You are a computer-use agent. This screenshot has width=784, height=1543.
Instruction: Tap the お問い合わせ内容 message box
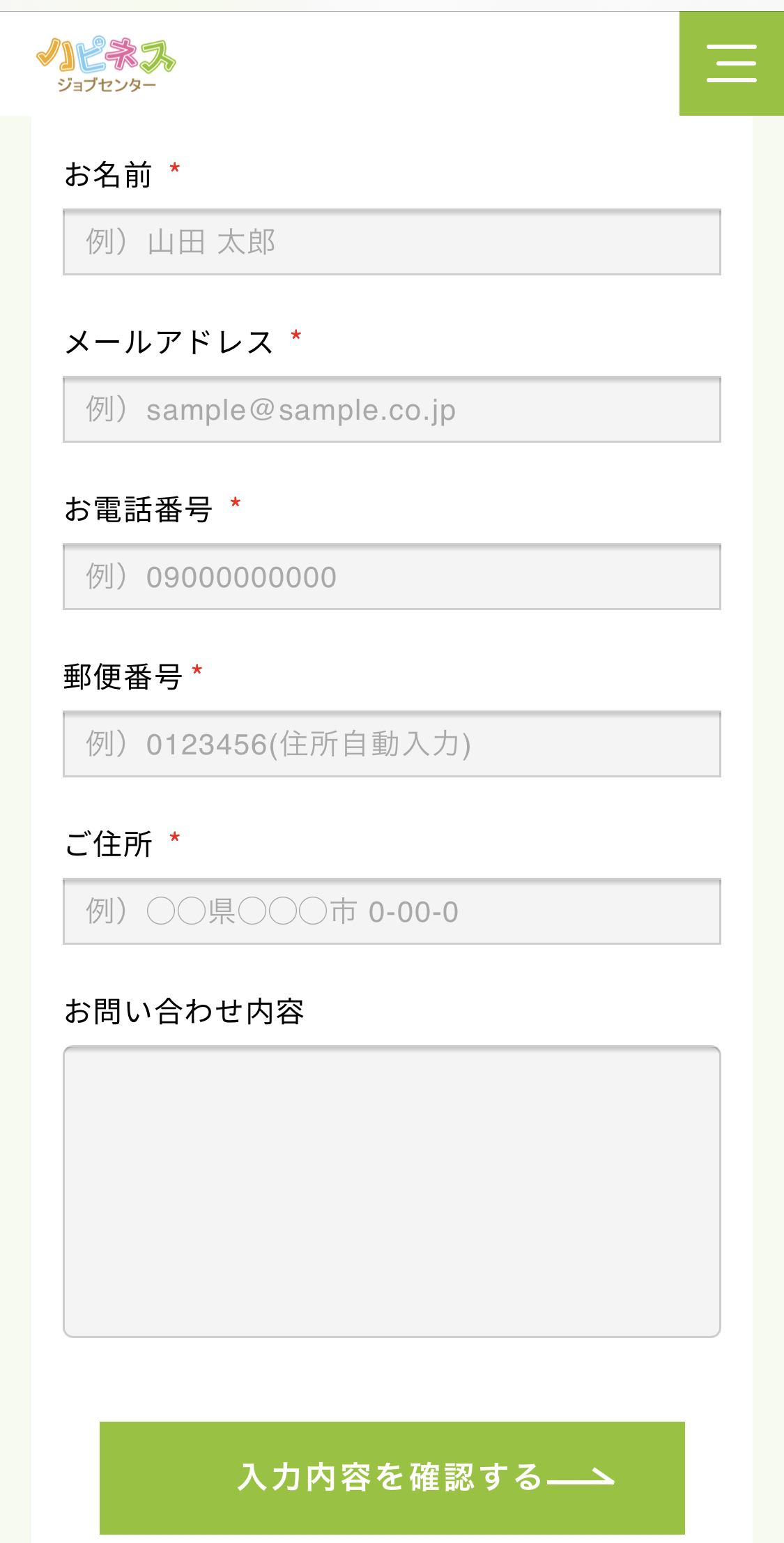pos(392,1192)
